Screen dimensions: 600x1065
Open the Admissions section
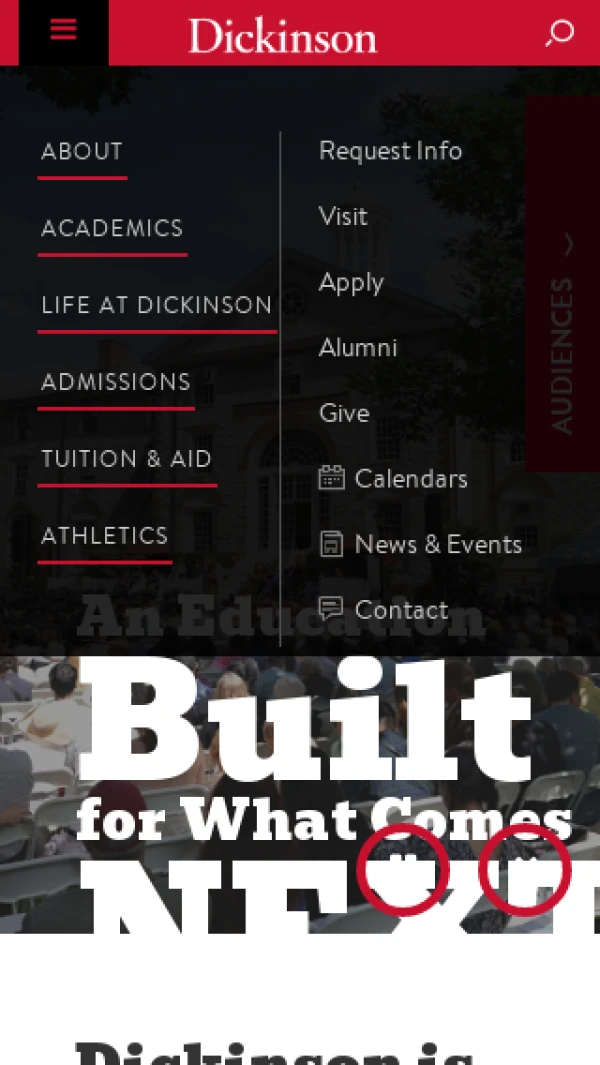(116, 382)
